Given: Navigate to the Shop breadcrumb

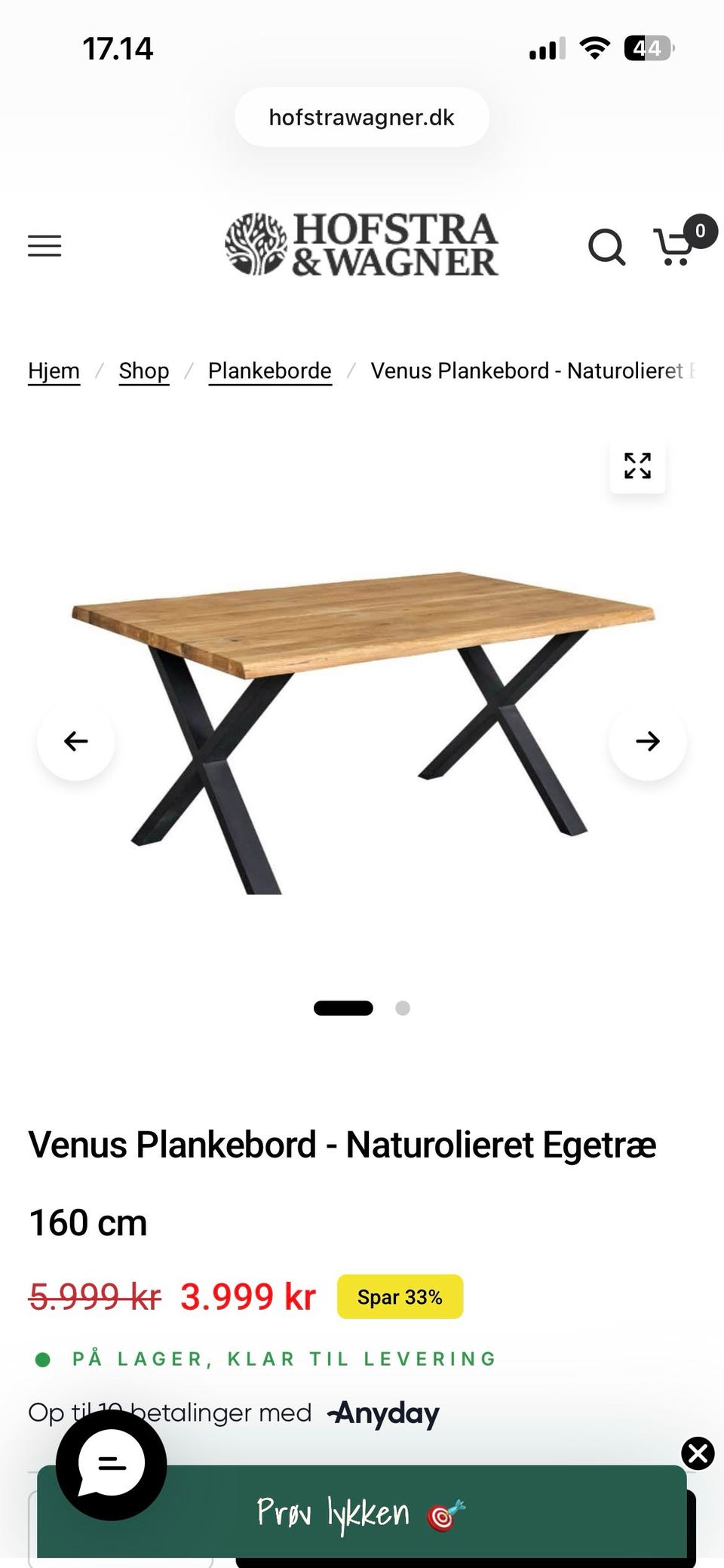Looking at the screenshot, I should [x=143, y=370].
